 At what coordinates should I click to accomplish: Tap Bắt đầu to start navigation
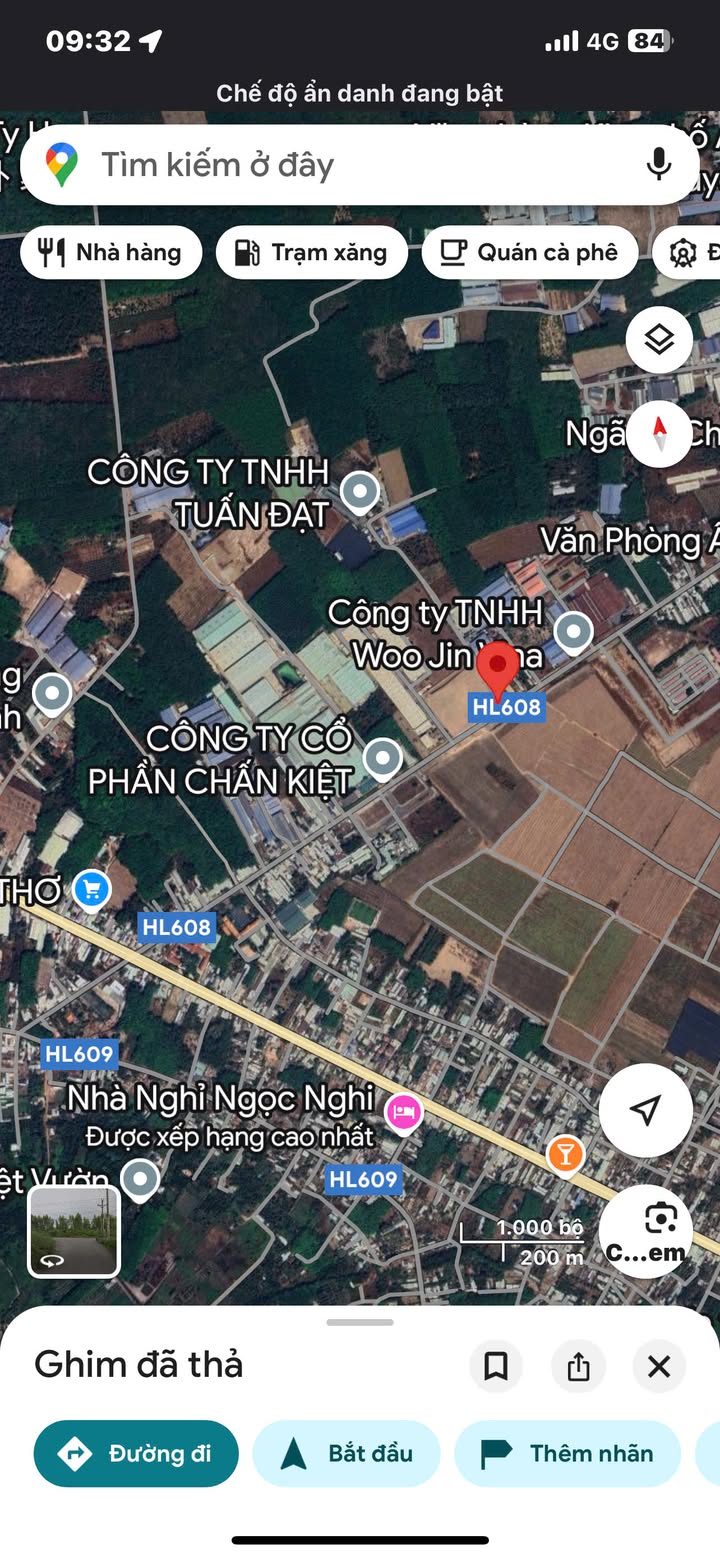(346, 1453)
